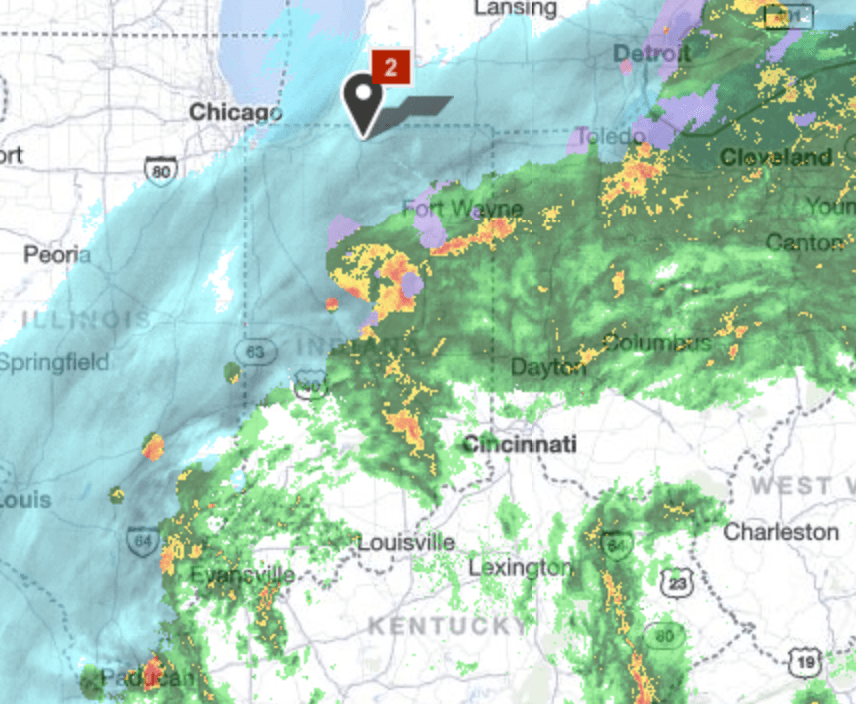Tap the location pin marker on the map
Viewport: 856px width, 704px height.
363,100
